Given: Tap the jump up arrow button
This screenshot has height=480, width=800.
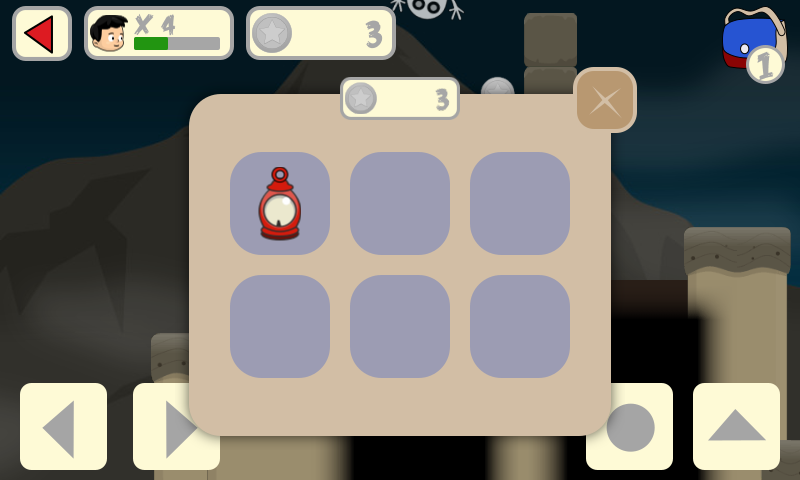Looking at the screenshot, I should click(736, 427).
